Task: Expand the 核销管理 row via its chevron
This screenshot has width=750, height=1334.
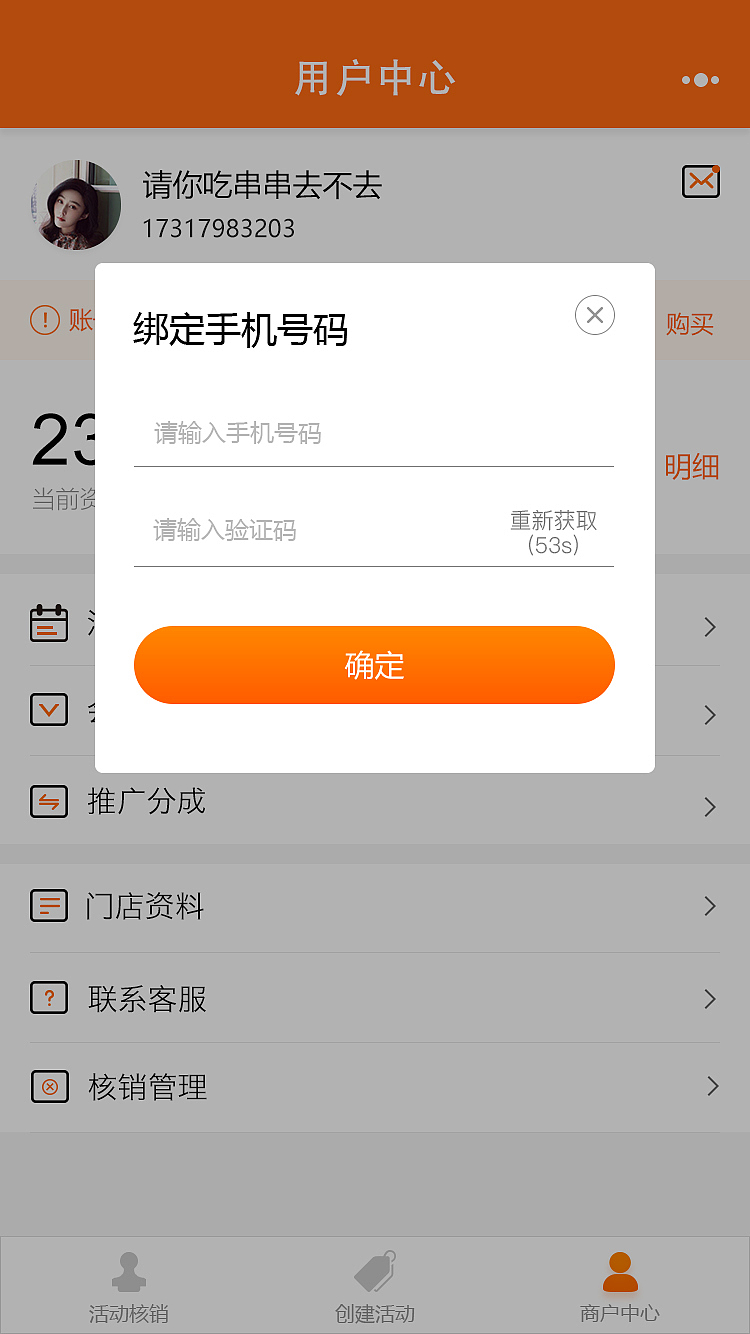Action: (711, 1086)
